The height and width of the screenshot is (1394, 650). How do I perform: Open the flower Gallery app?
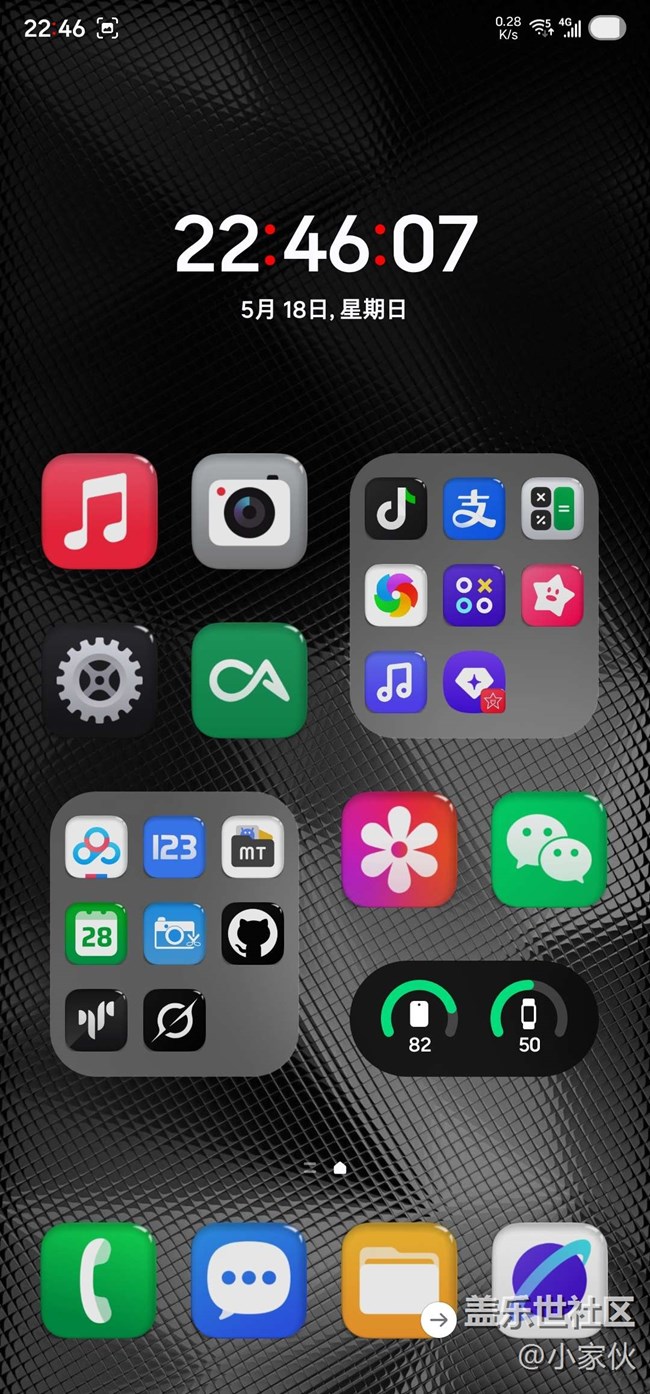coord(399,849)
